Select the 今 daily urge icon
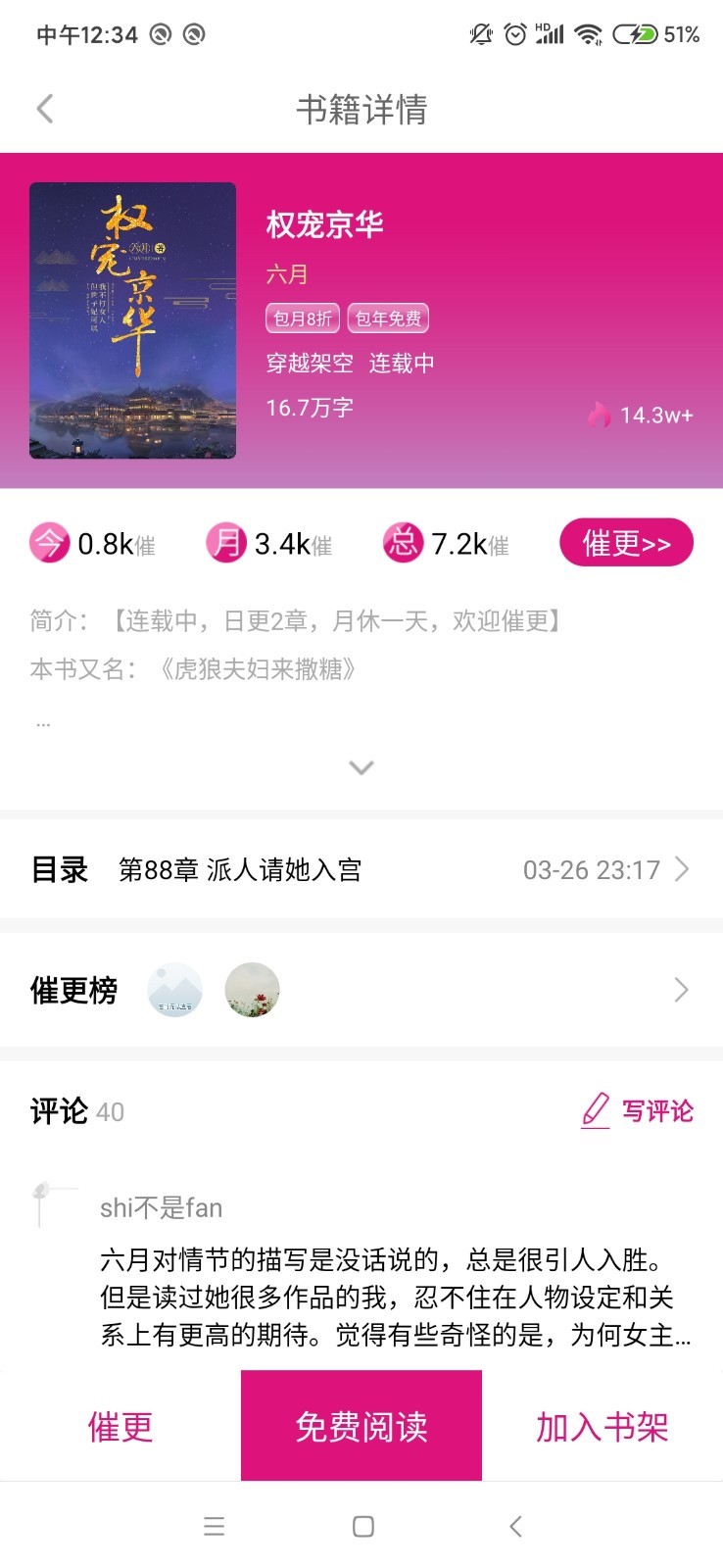 click(48, 542)
